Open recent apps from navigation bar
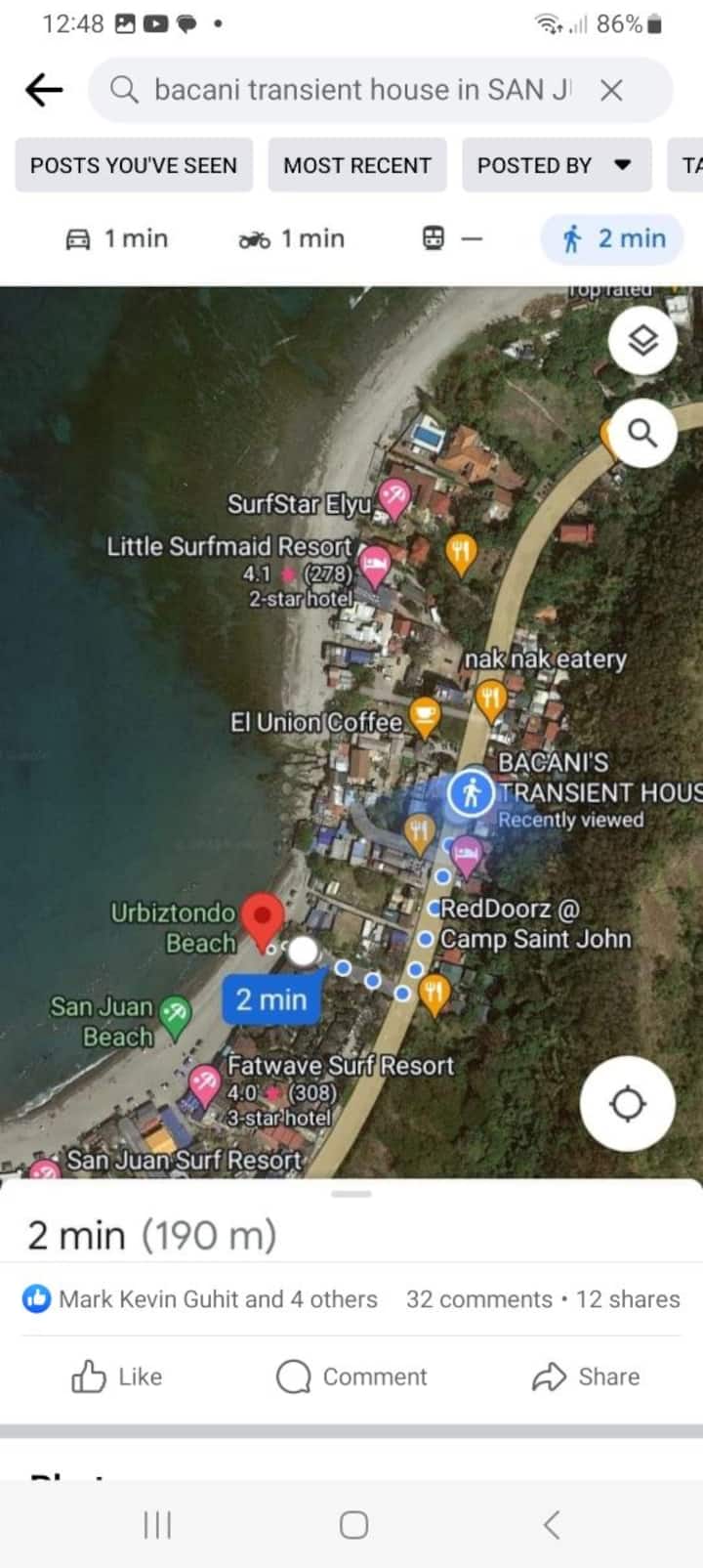This screenshot has width=703, height=1568. coord(157,1525)
